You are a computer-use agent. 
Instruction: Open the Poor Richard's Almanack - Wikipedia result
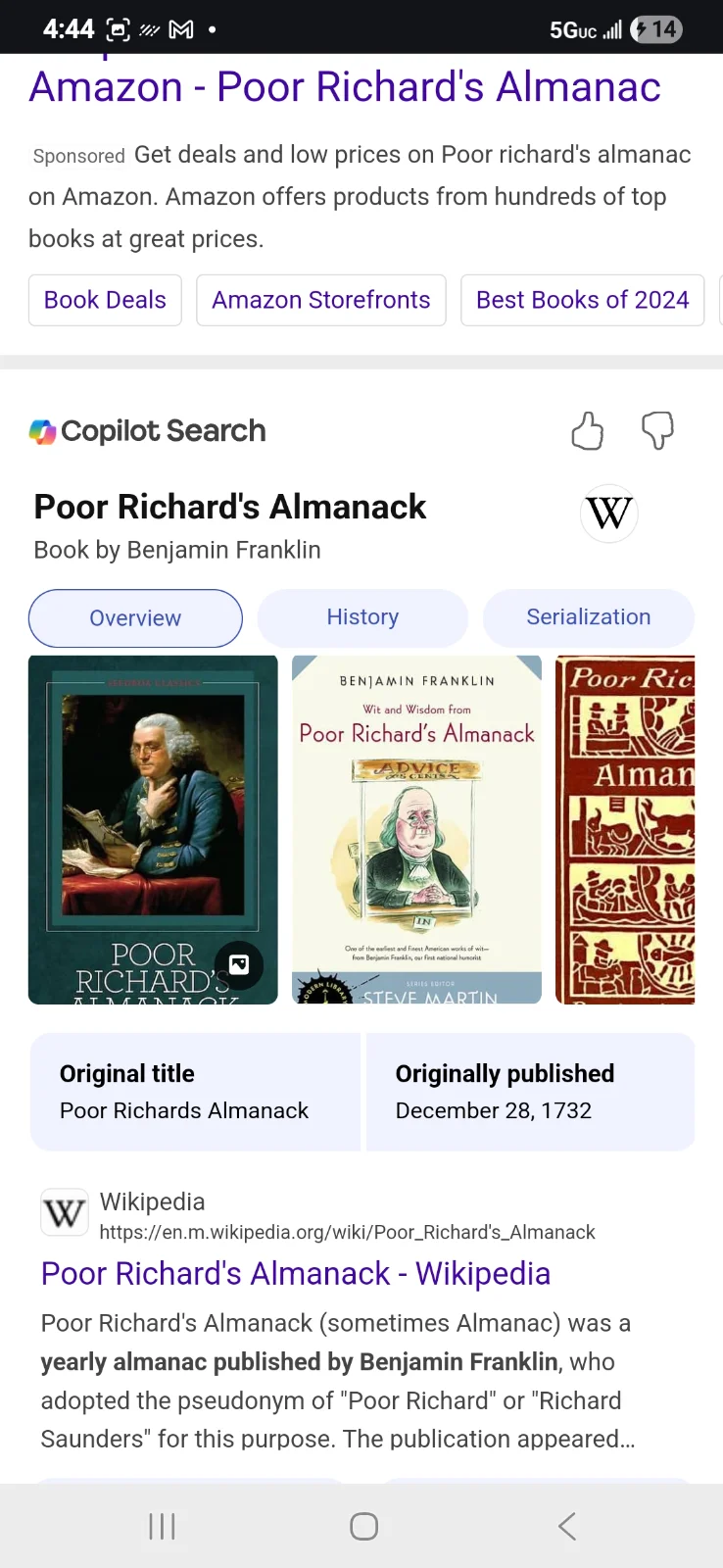pyautogui.click(x=295, y=1273)
